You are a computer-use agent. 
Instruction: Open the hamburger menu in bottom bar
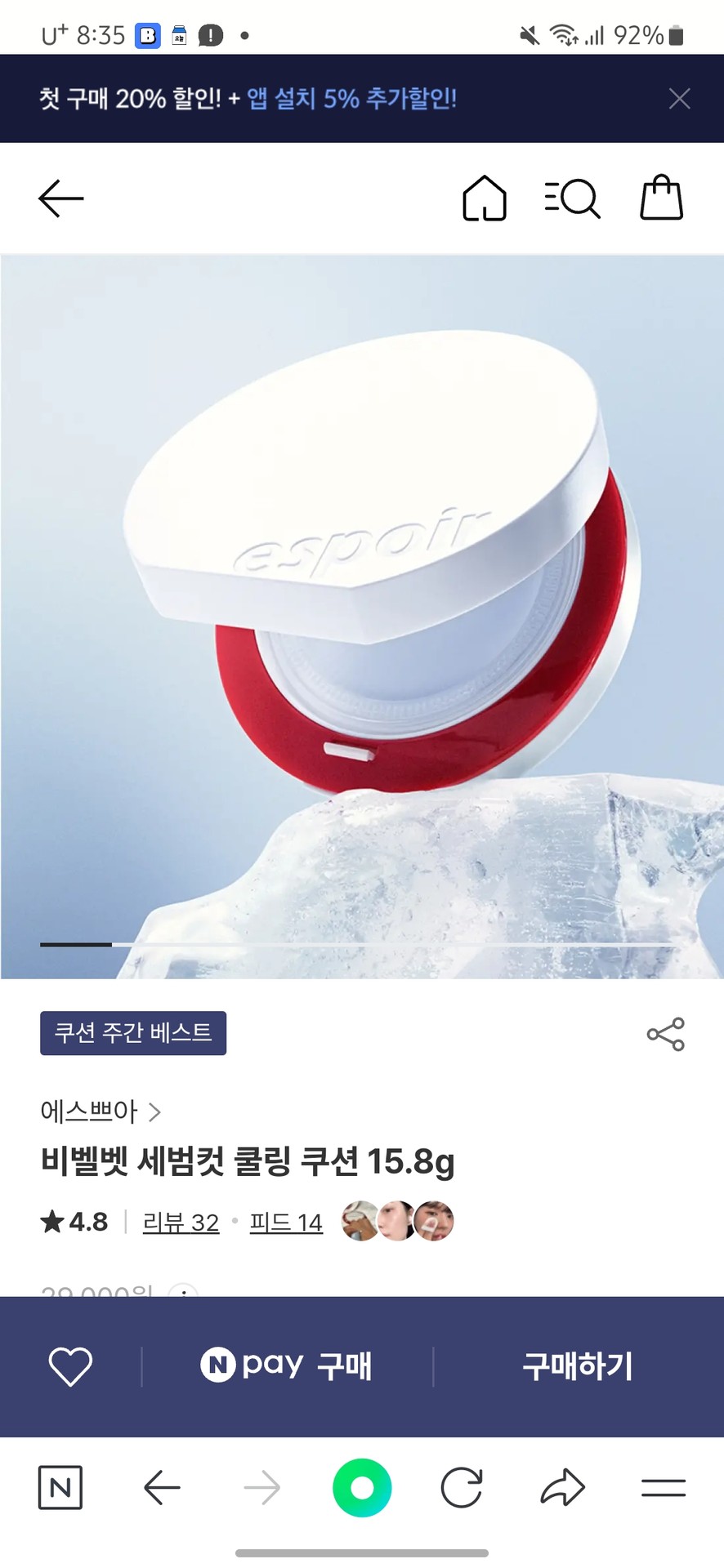[664, 1488]
